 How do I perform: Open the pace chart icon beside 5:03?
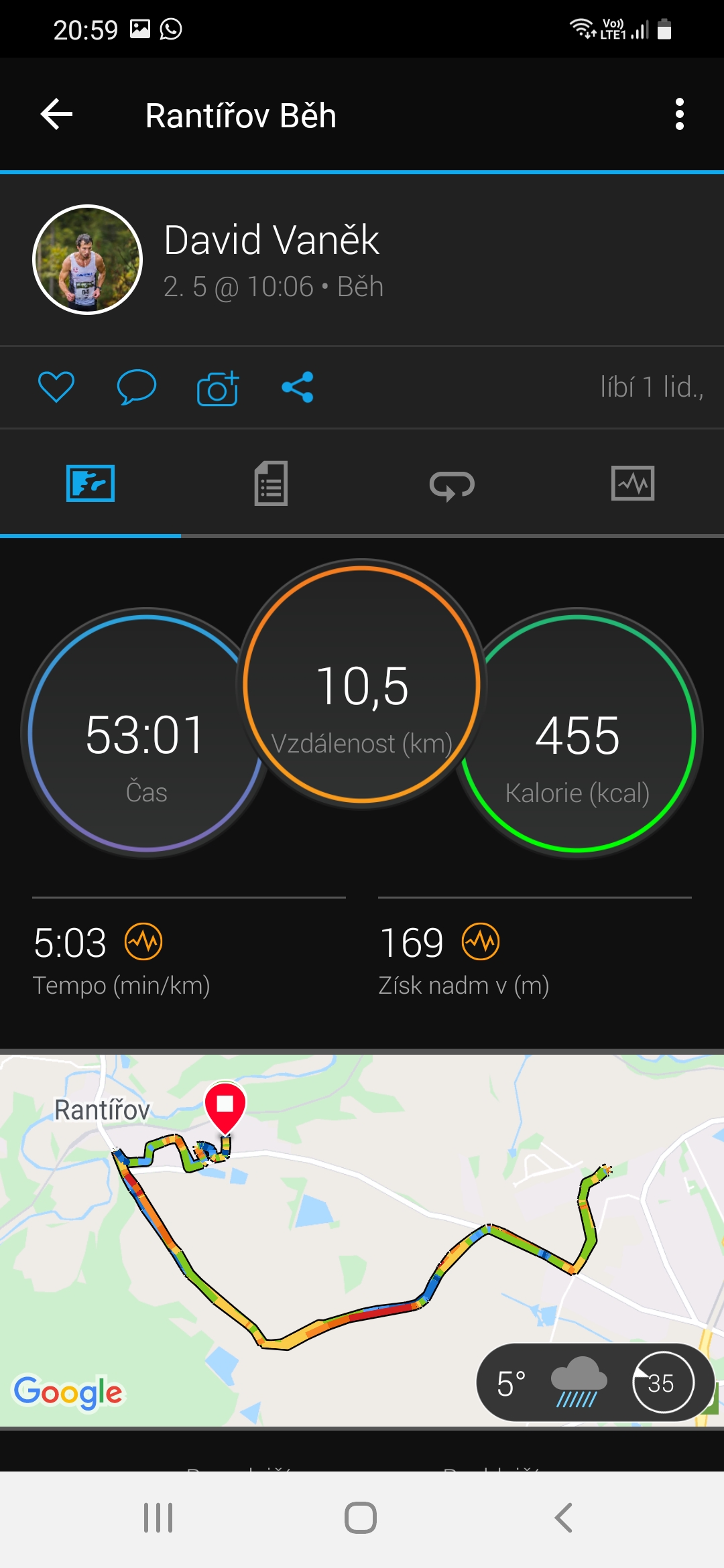click(144, 941)
